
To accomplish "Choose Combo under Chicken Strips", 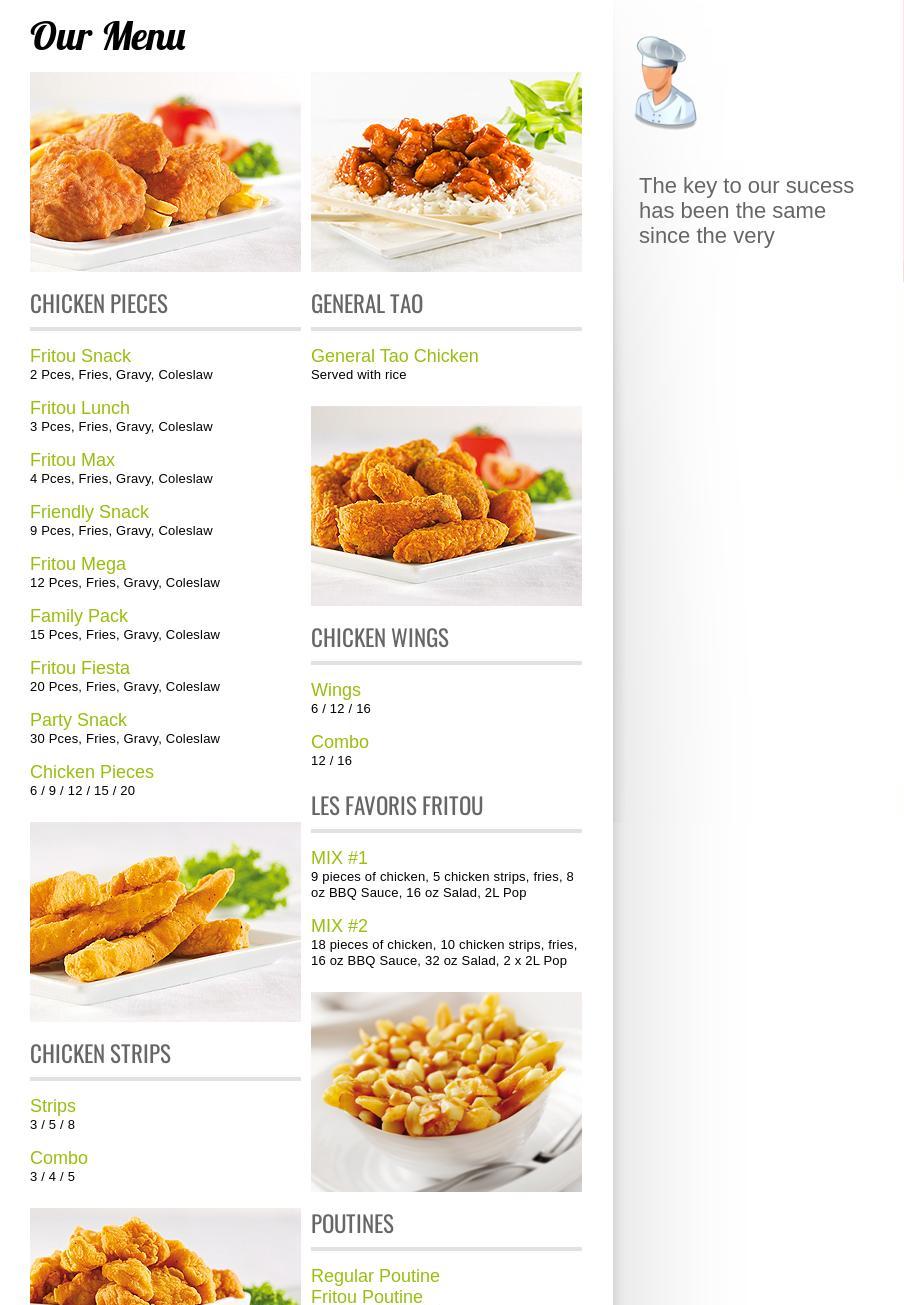I will (59, 1158).
